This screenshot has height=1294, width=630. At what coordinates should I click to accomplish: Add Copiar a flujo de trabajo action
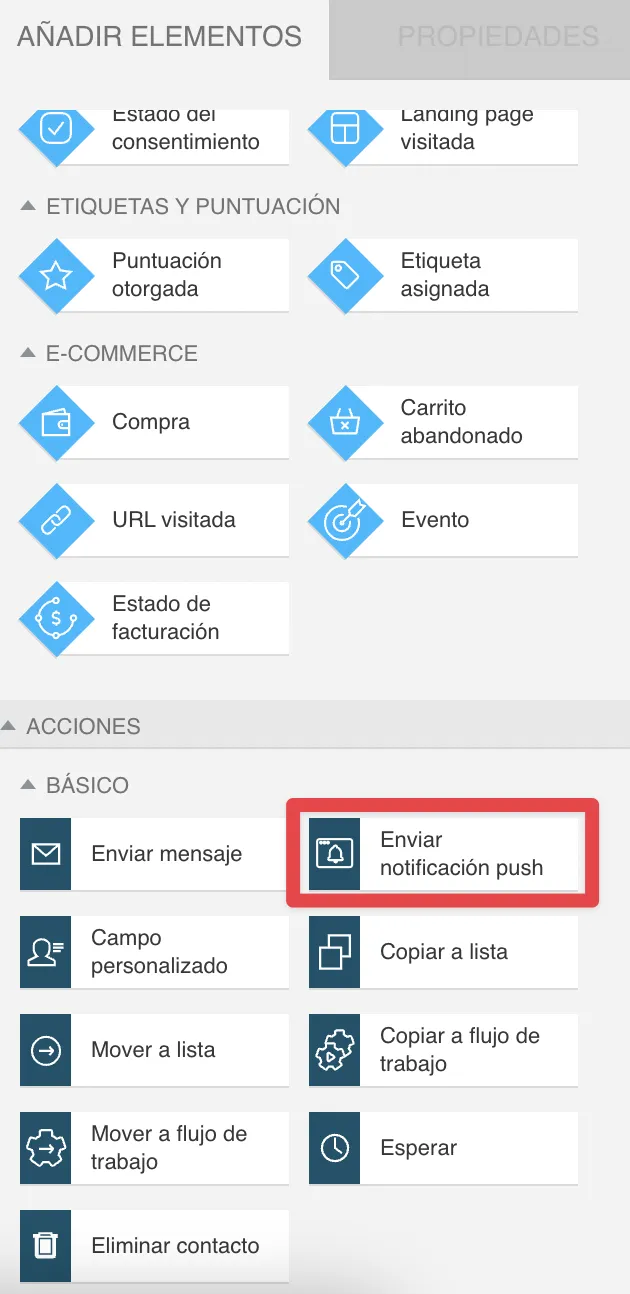click(443, 1050)
